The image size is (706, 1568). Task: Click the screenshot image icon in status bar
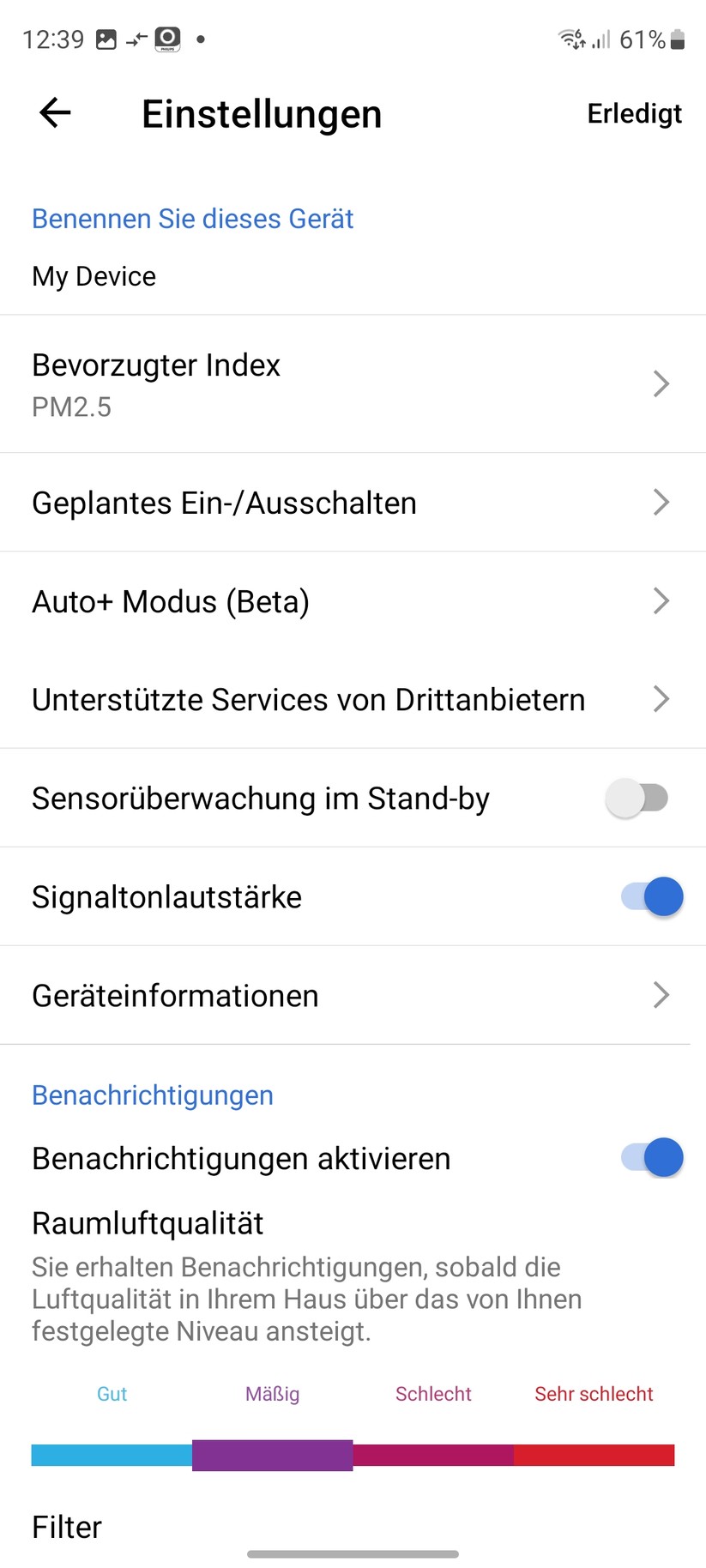(106, 39)
